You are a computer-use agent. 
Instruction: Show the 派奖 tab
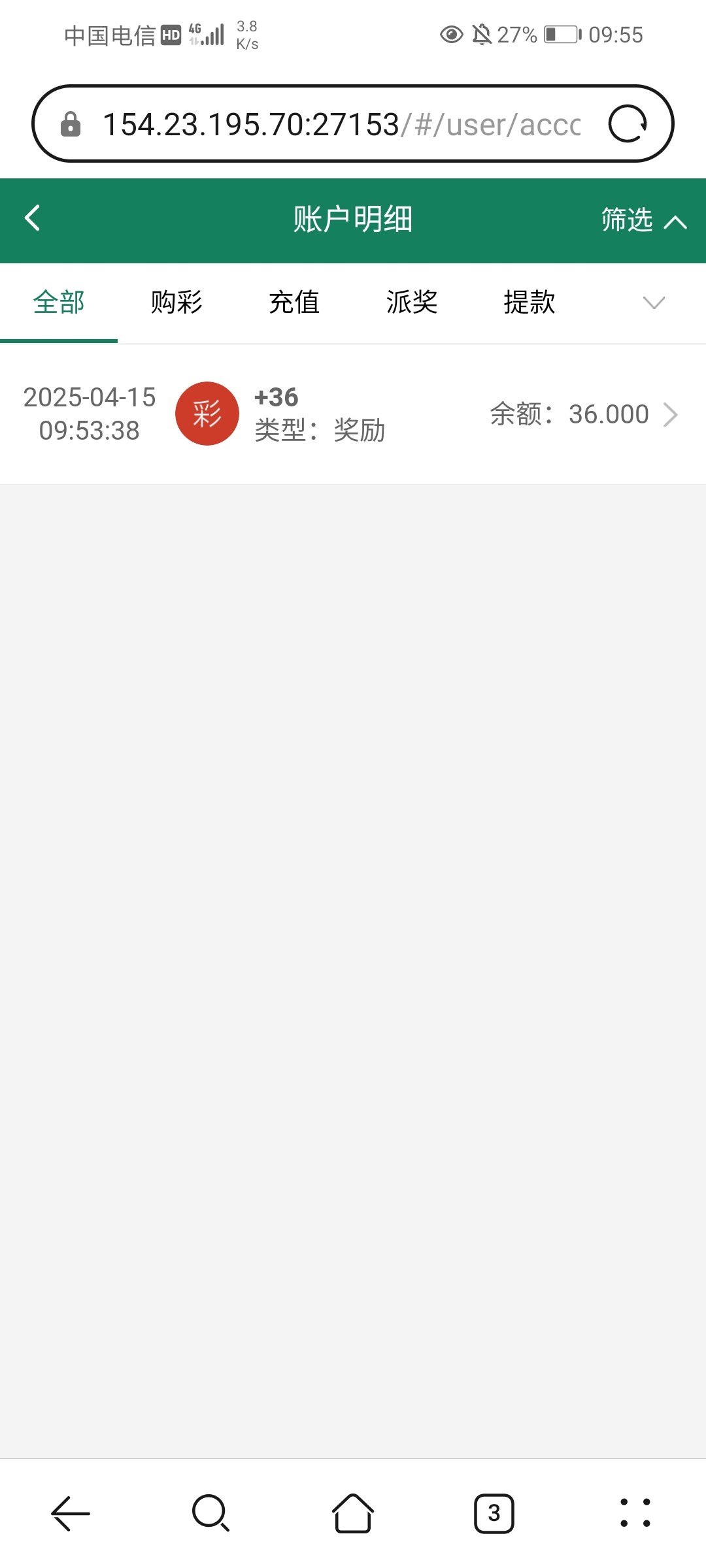coord(412,302)
